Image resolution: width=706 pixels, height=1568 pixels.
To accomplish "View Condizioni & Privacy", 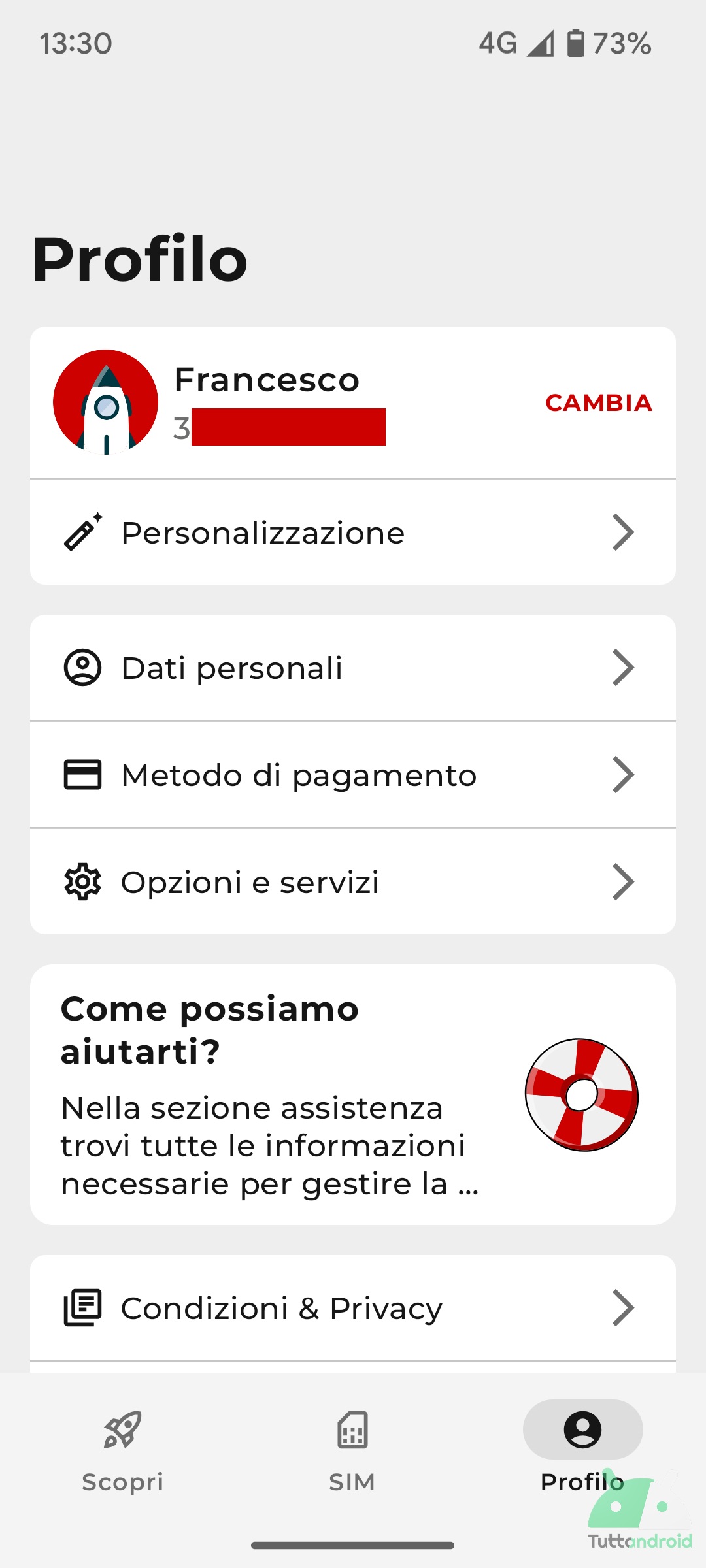I will point(353,1308).
